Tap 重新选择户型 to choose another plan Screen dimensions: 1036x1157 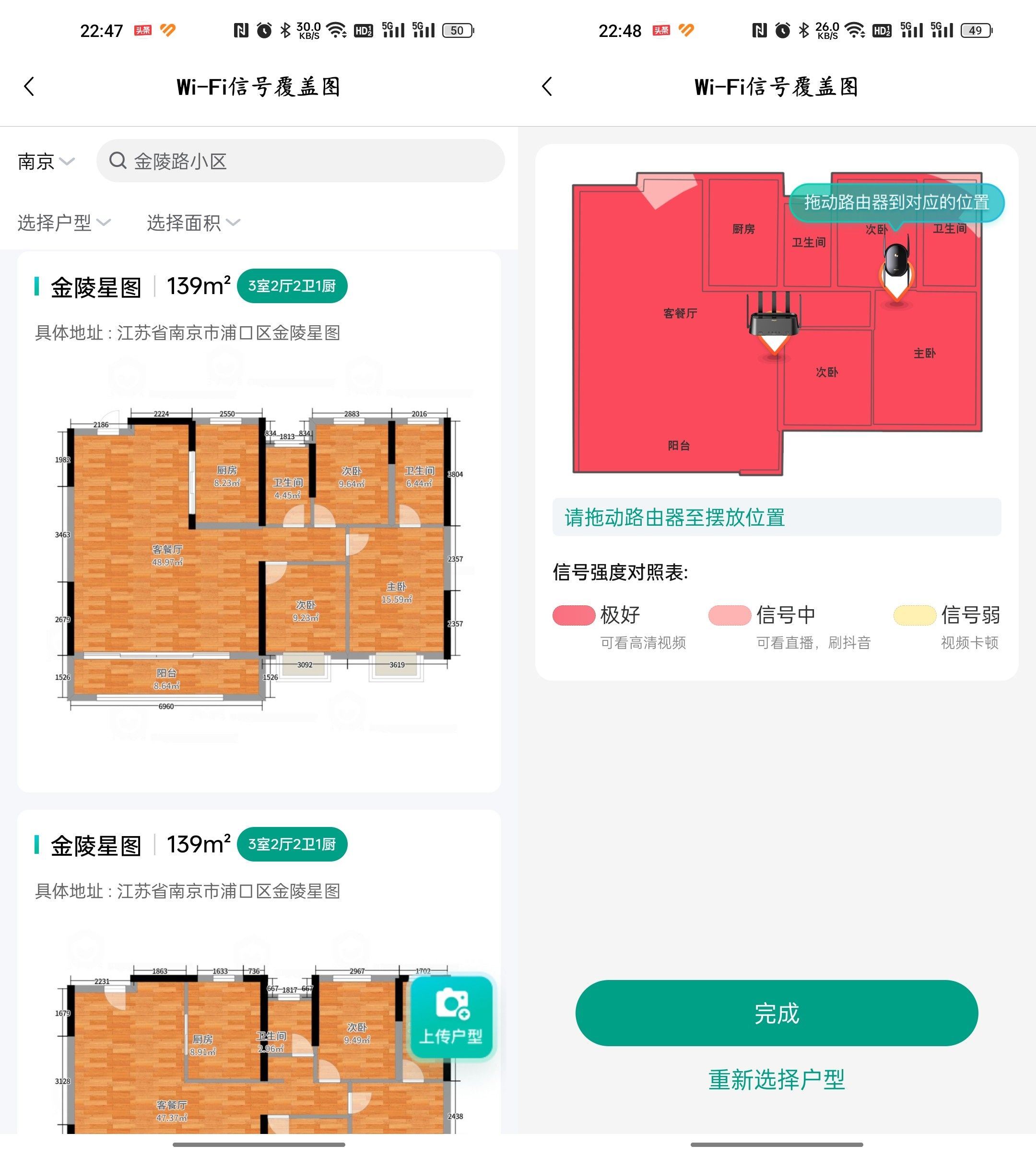coord(777,1080)
